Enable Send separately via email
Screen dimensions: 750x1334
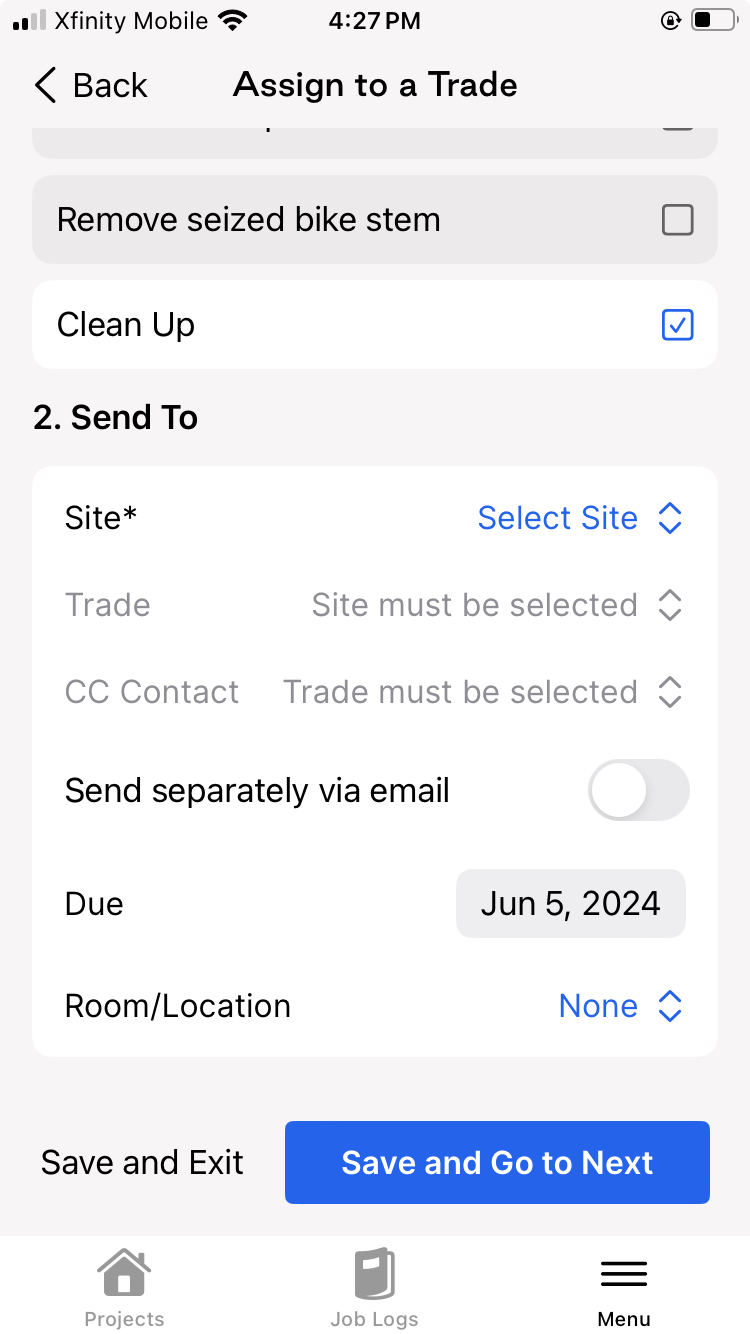pyautogui.click(x=638, y=790)
